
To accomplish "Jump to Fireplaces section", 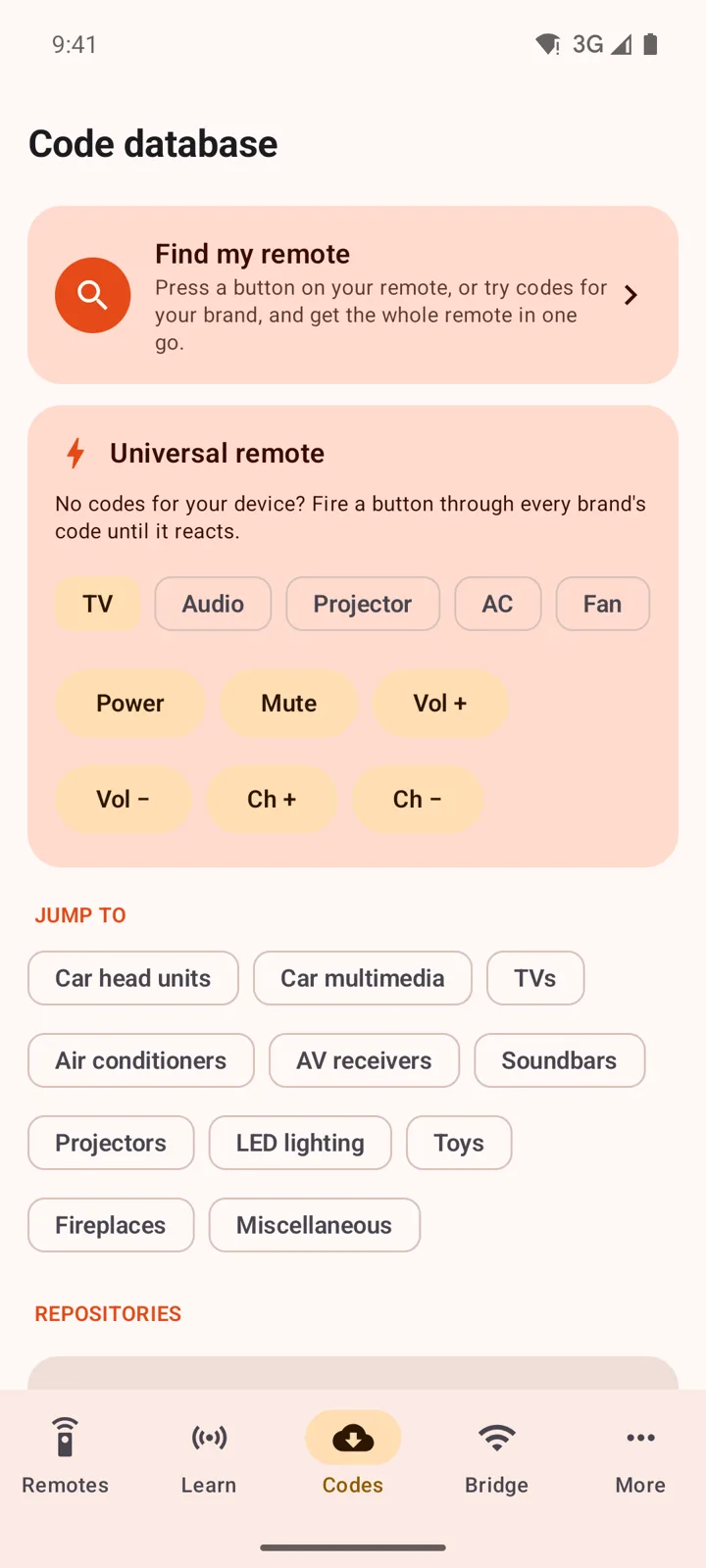I will click(x=111, y=1225).
